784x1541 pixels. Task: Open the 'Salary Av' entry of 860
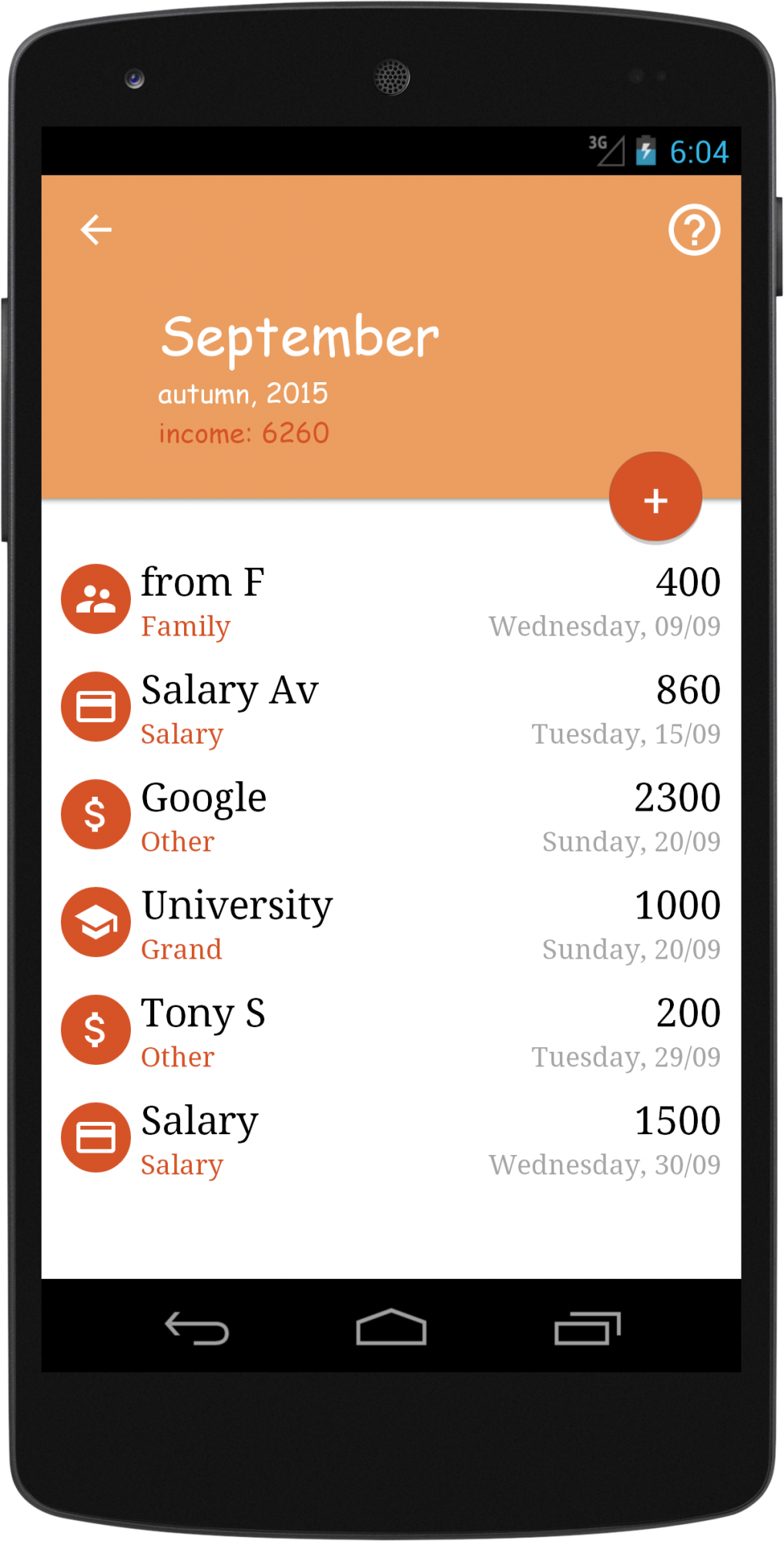coord(390,708)
